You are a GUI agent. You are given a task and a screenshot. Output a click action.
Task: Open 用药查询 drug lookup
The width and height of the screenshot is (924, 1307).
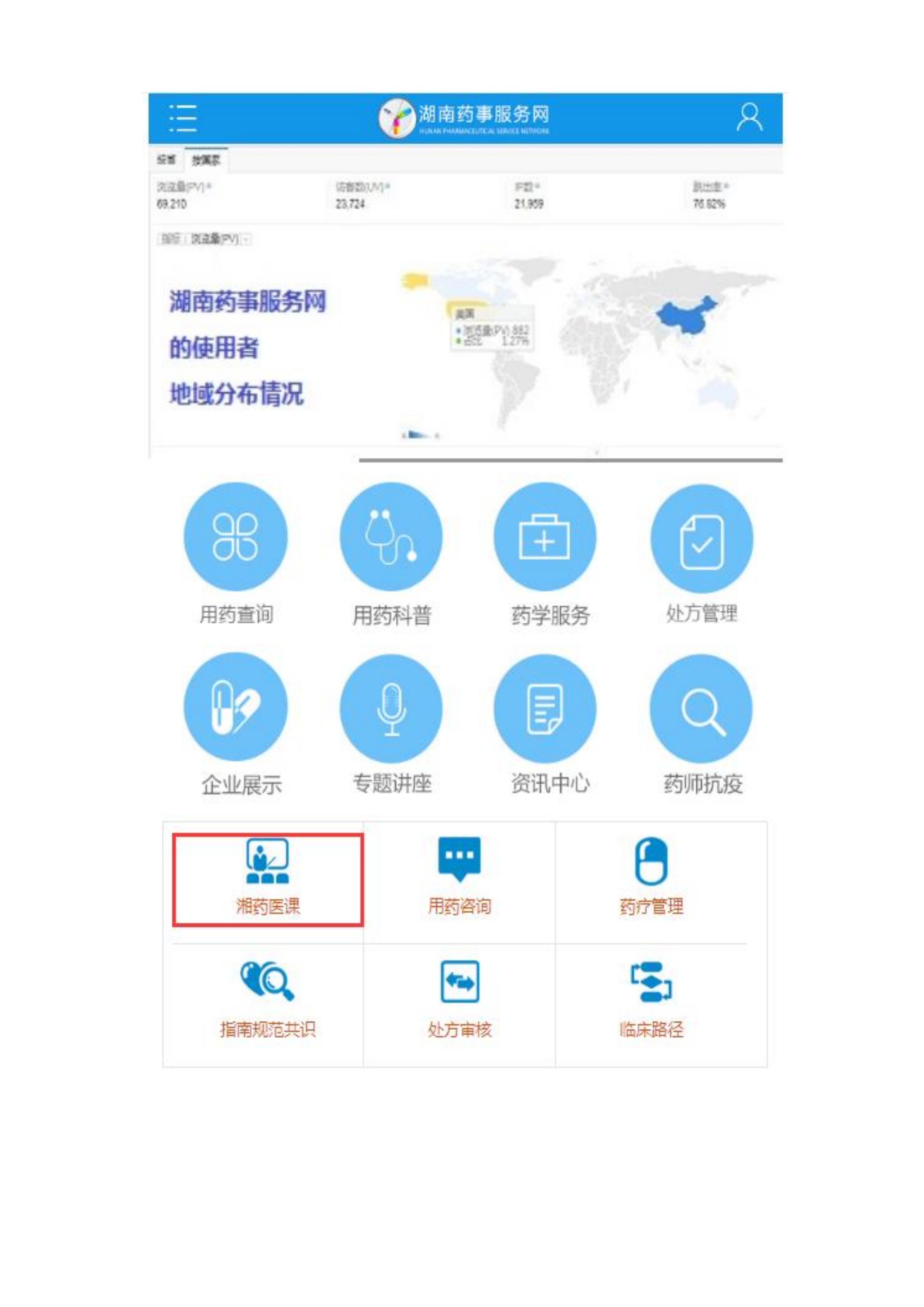coord(235,538)
